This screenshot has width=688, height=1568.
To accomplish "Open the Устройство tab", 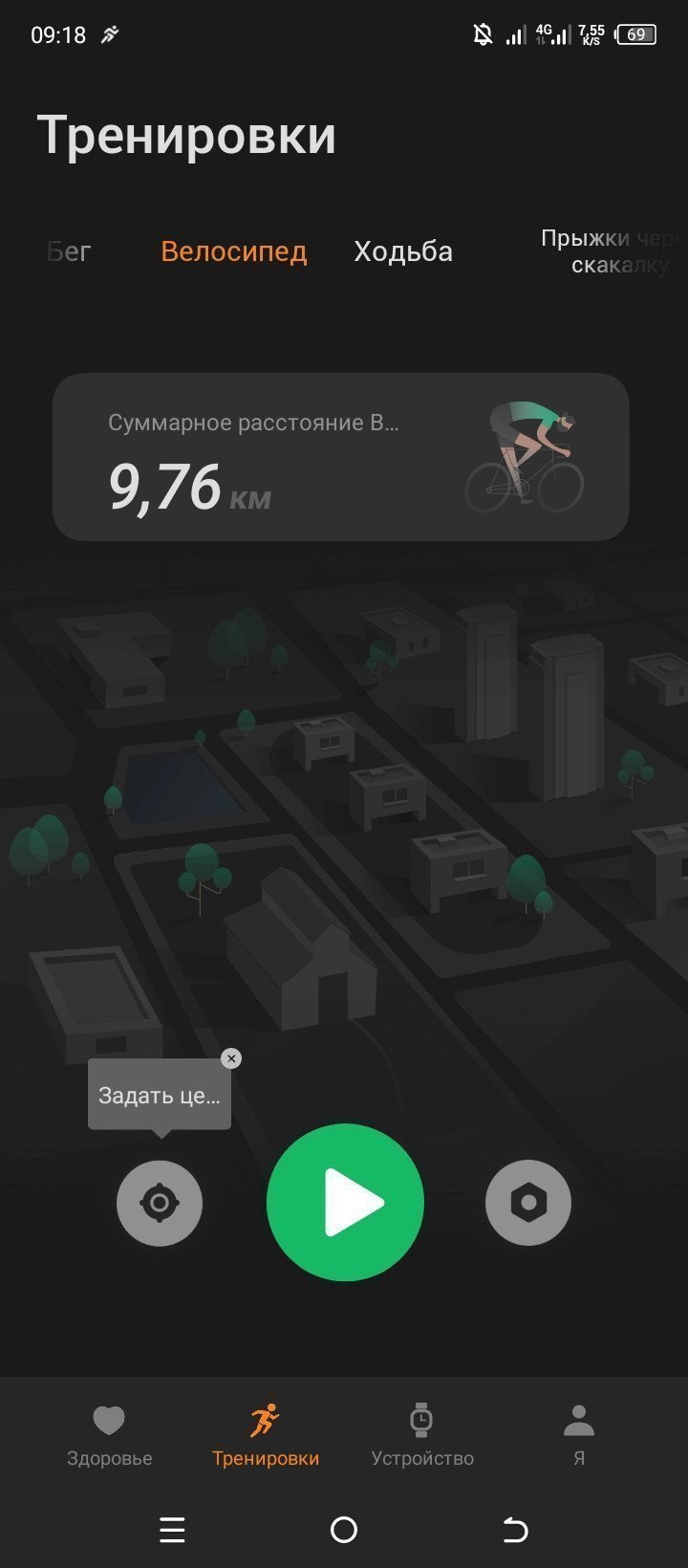I will point(422,1436).
